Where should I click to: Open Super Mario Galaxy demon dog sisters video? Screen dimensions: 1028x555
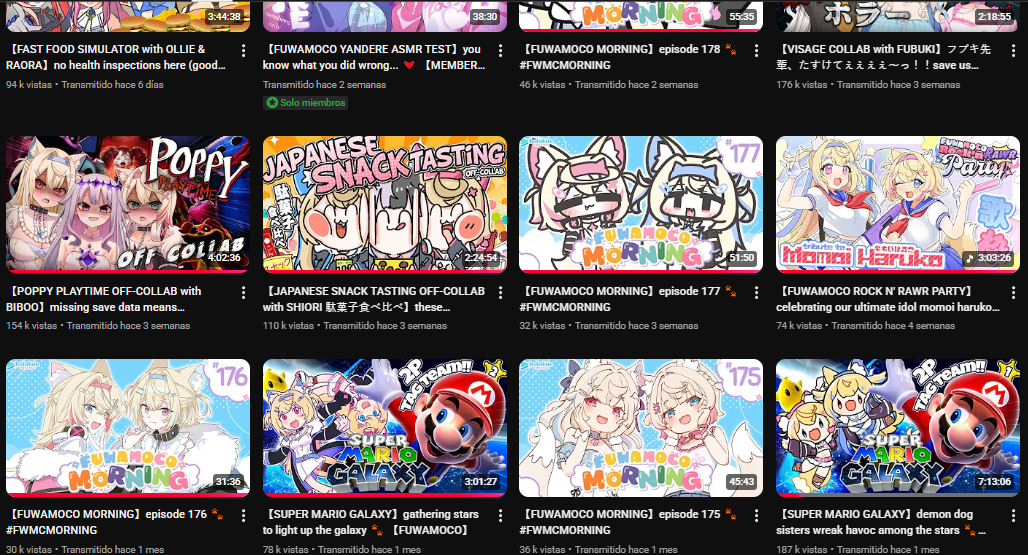coord(898,427)
